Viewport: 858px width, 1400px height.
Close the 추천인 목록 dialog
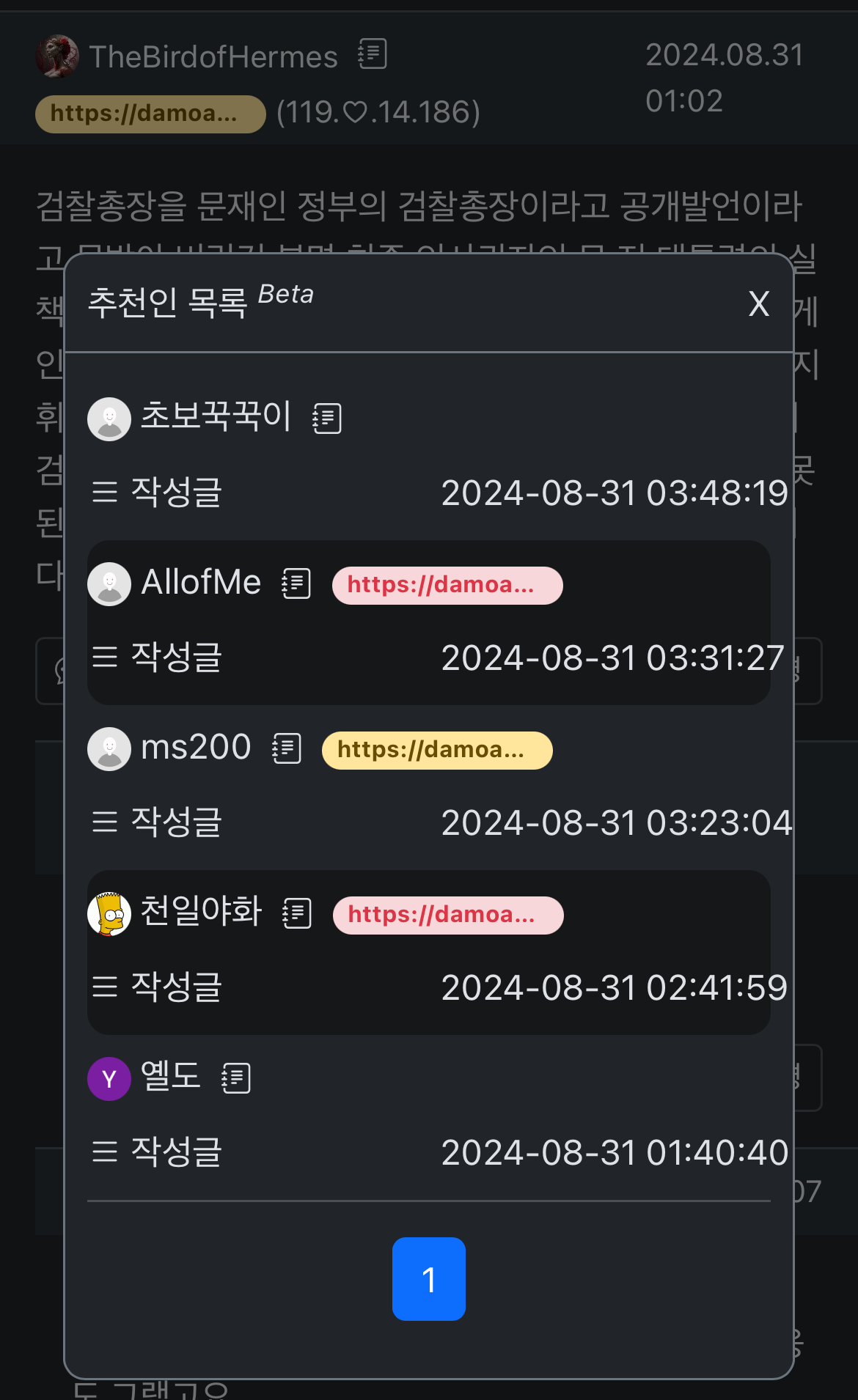point(759,303)
